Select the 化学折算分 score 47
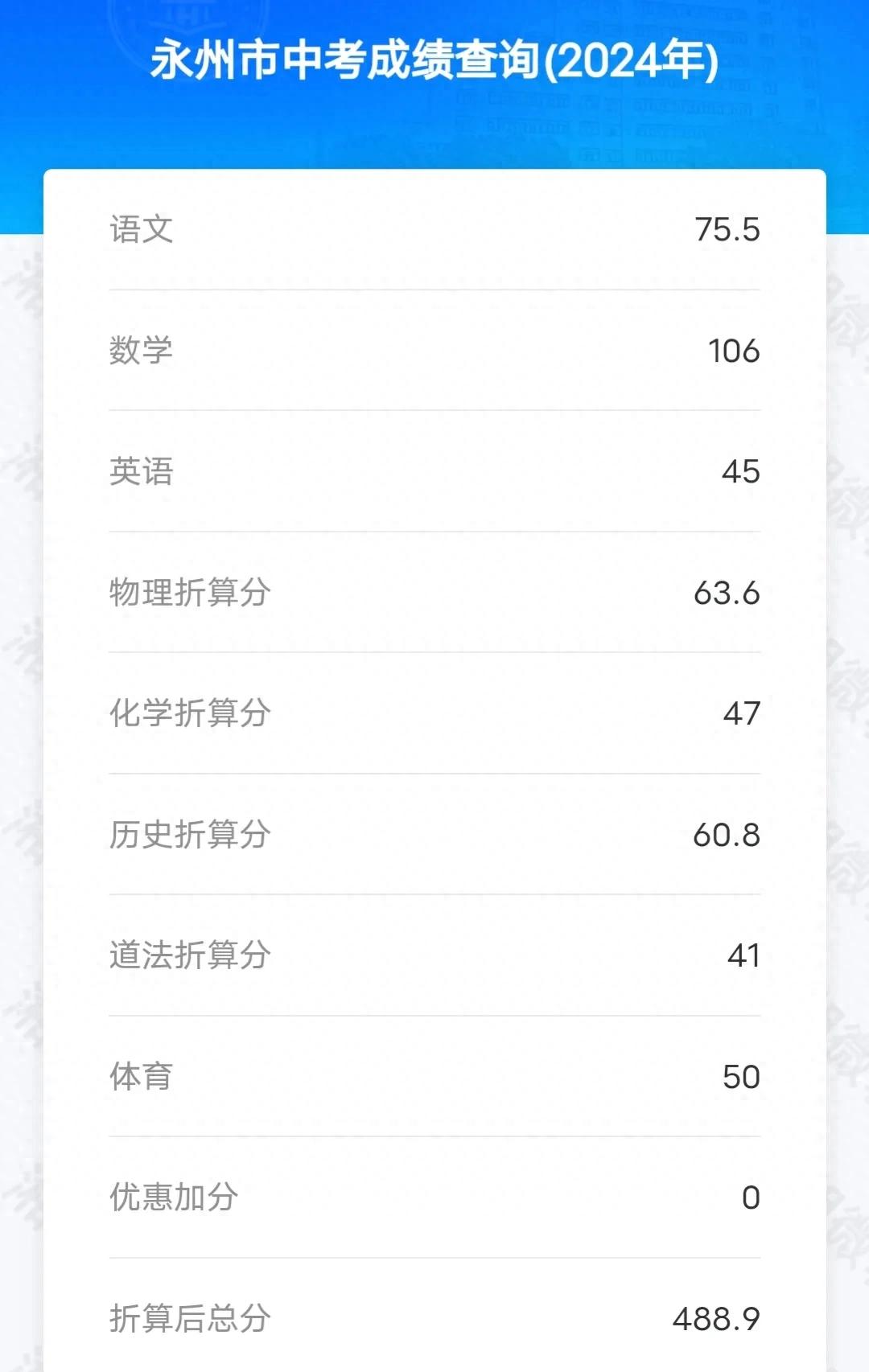The image size is (869, 1372). [738, 713]
